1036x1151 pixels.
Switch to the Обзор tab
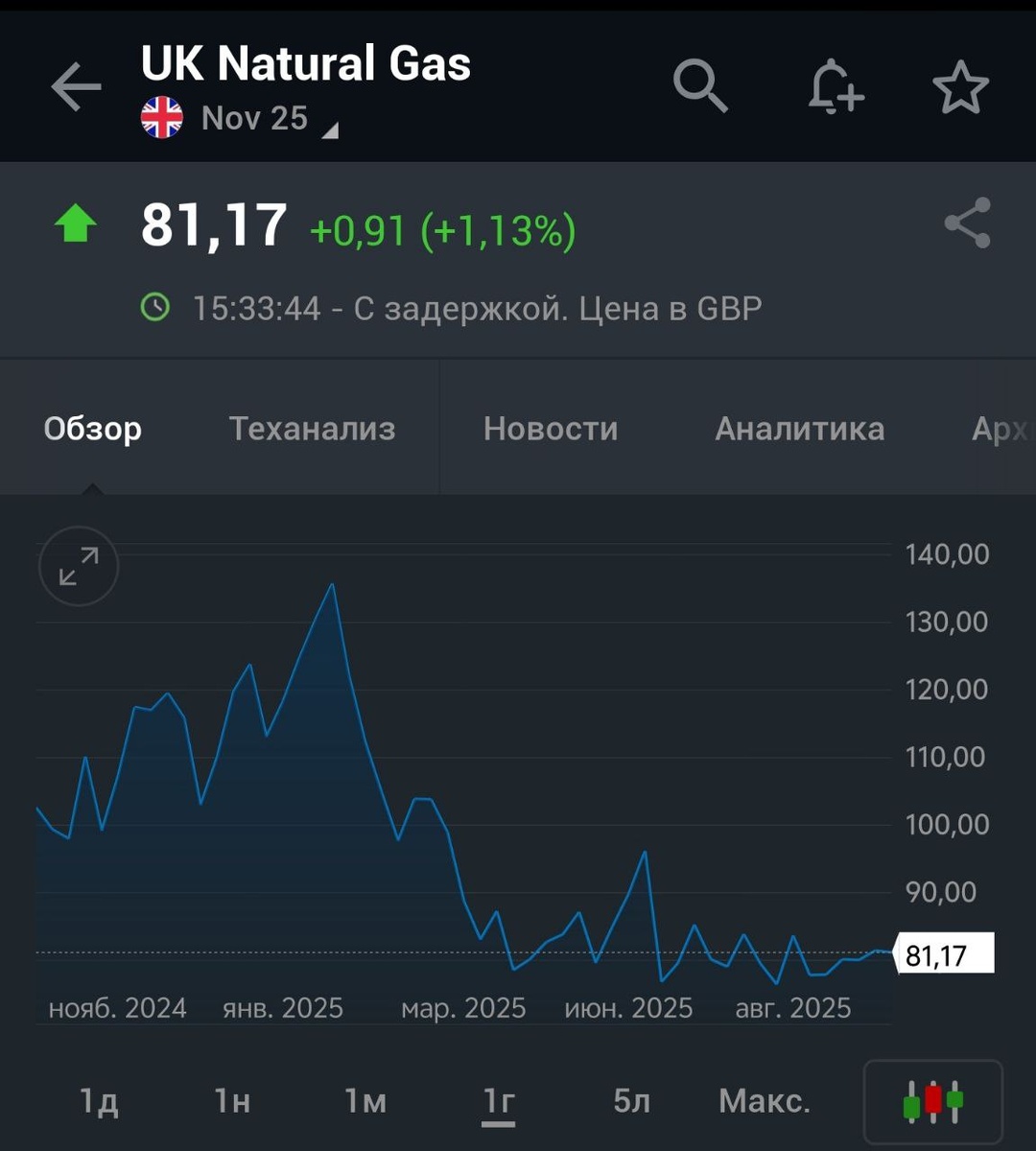[93, 429]
